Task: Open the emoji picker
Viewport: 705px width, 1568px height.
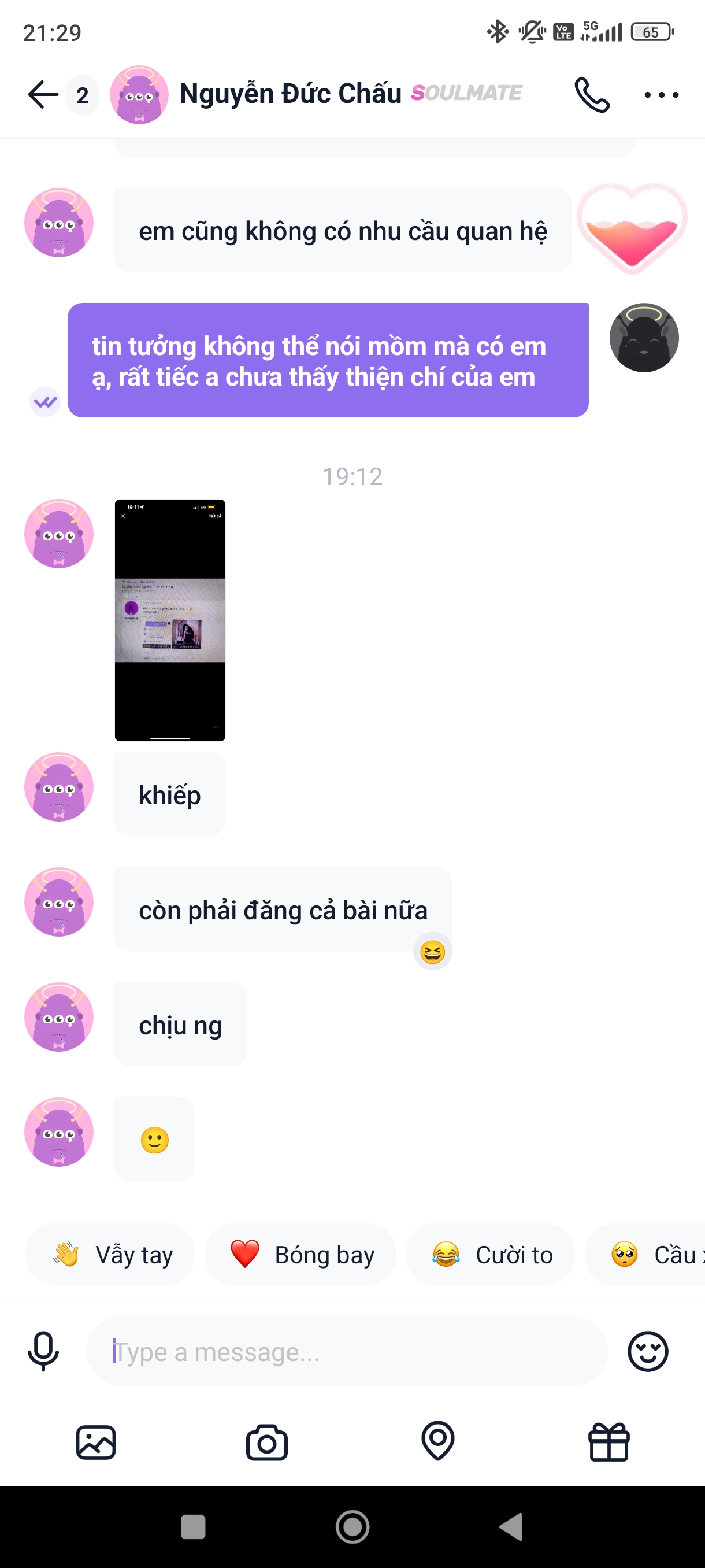Action: (647, 1351)
